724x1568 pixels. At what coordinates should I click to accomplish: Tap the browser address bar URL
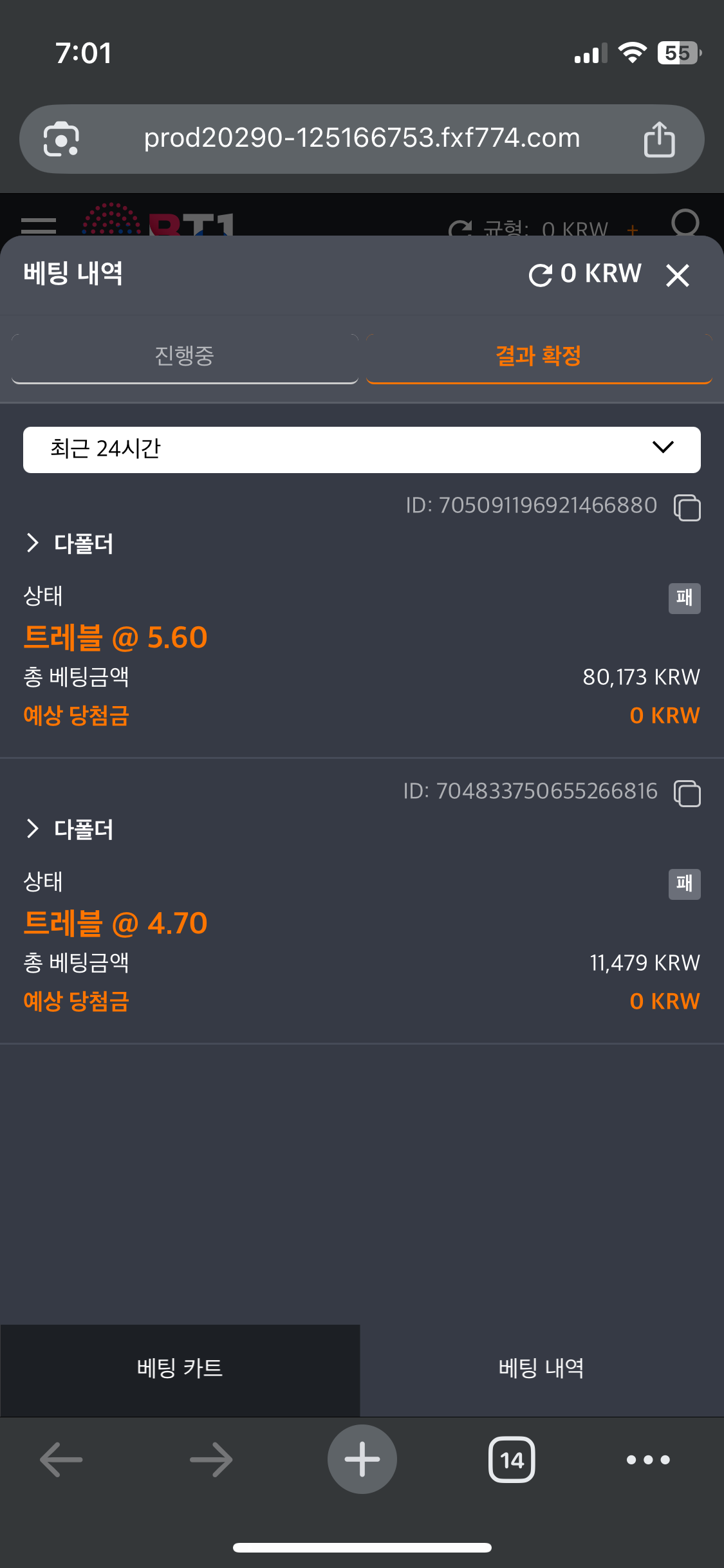coord(362,138)
